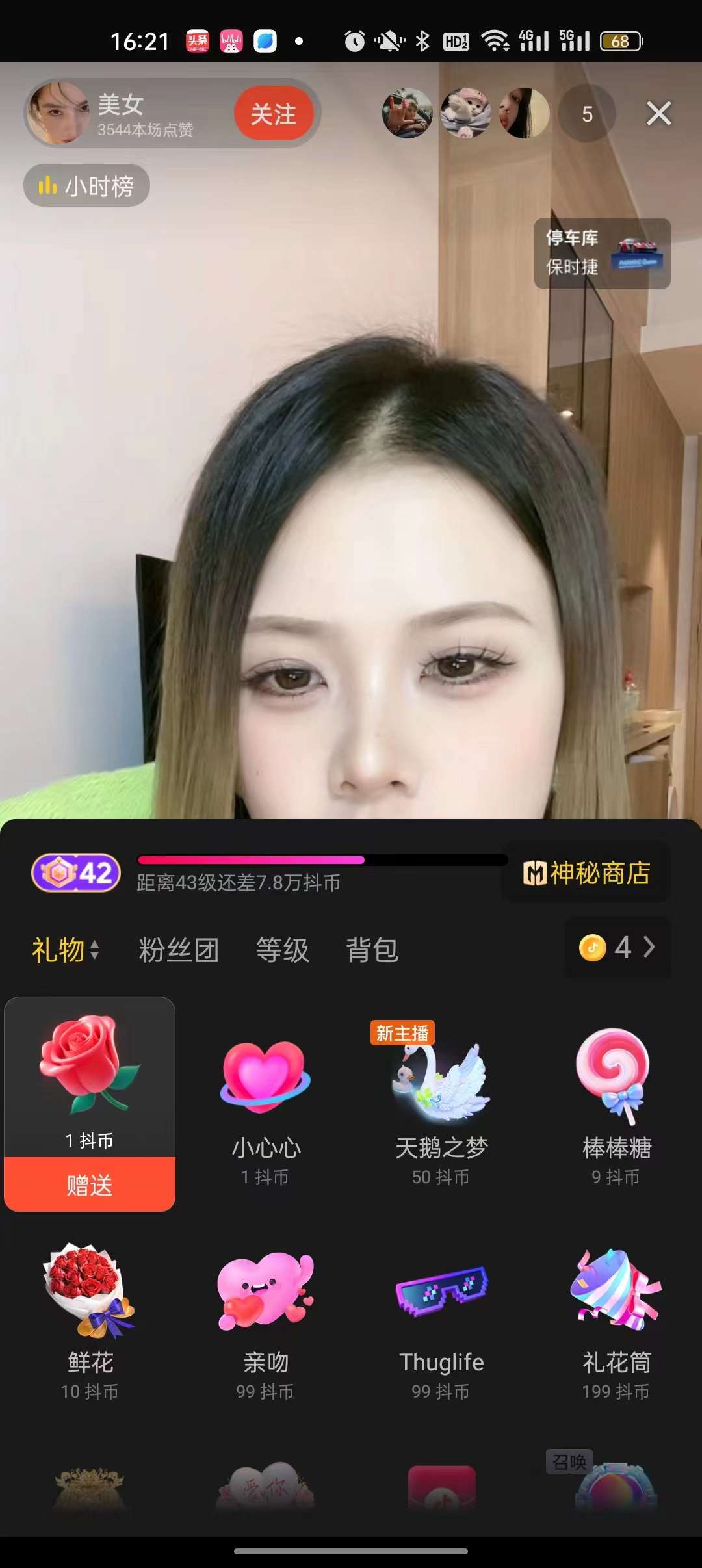Send the rose with 赠送 button

point(90,1184)
